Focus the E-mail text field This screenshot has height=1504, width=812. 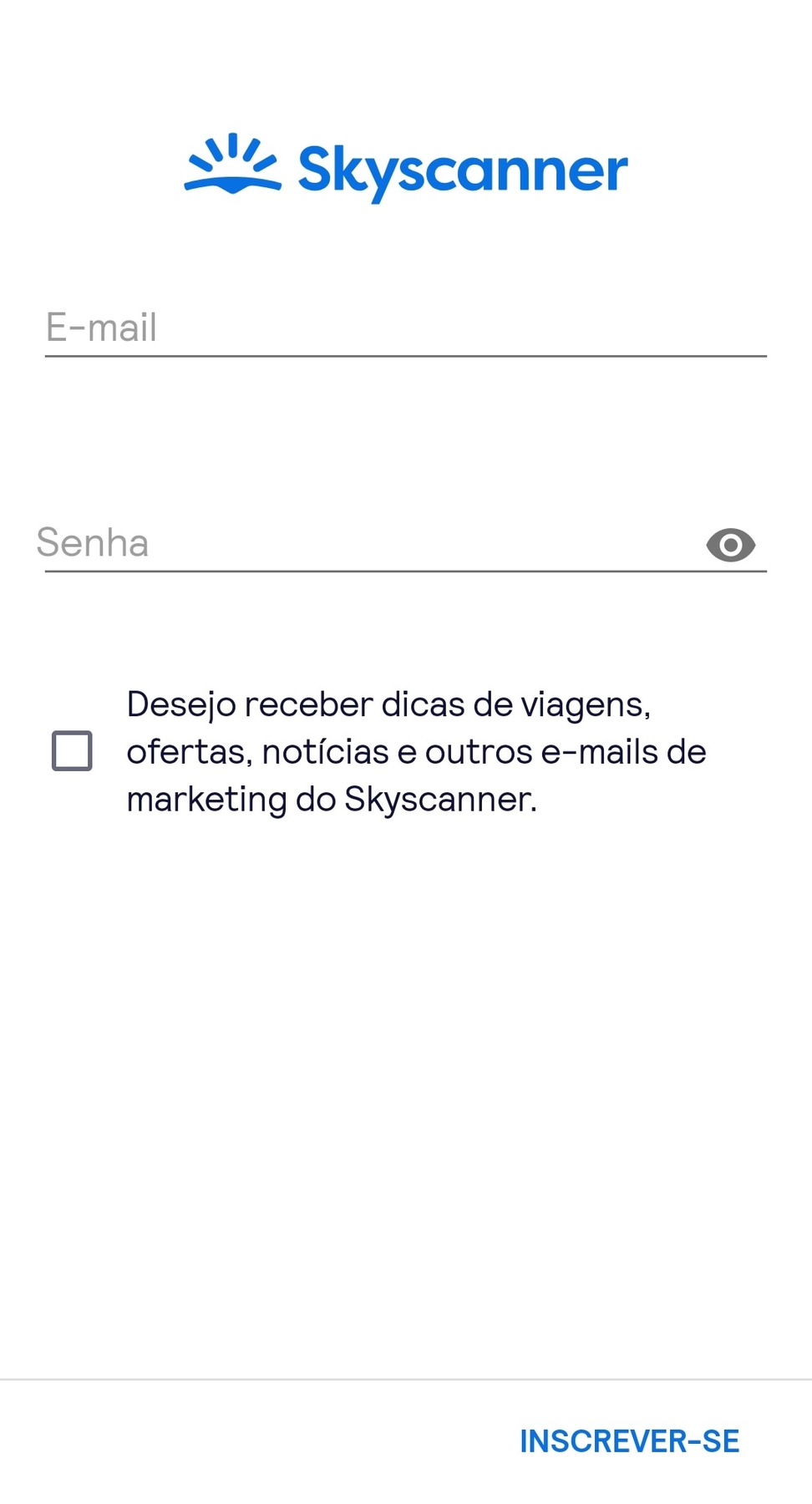tap(406, 328)
